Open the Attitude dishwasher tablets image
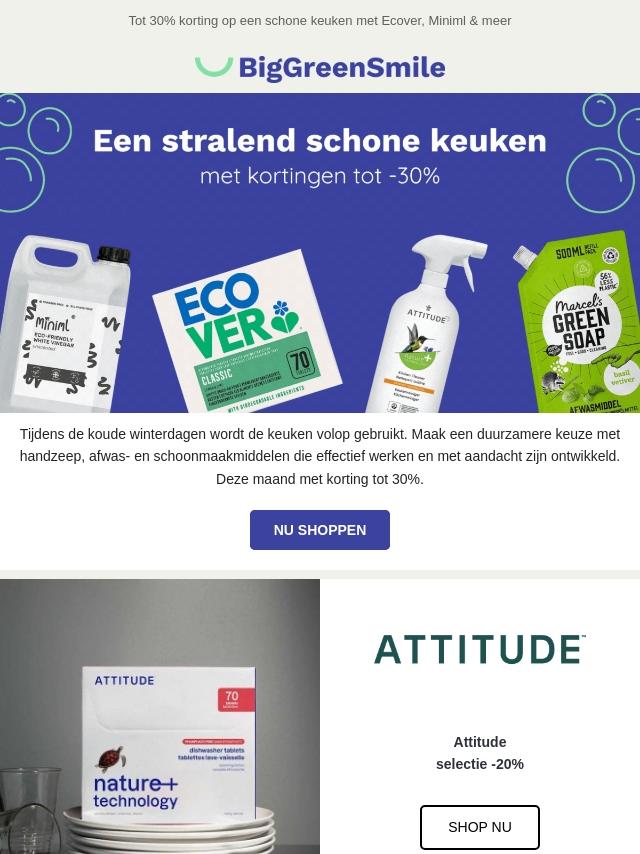The width and height of the screenshot is (640, 854). 160,716
